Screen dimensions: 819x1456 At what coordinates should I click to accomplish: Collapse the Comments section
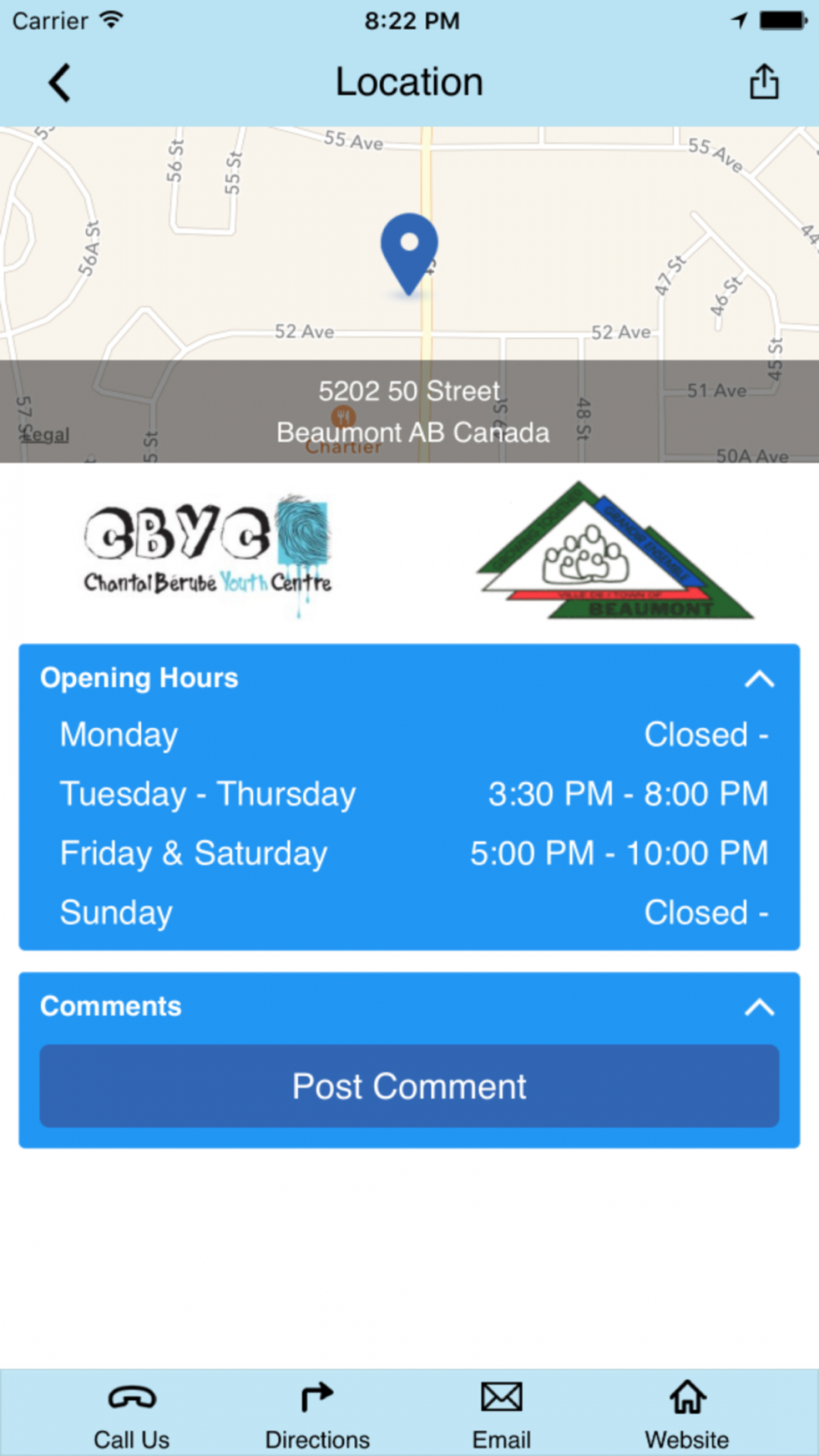pos(759,1006)
